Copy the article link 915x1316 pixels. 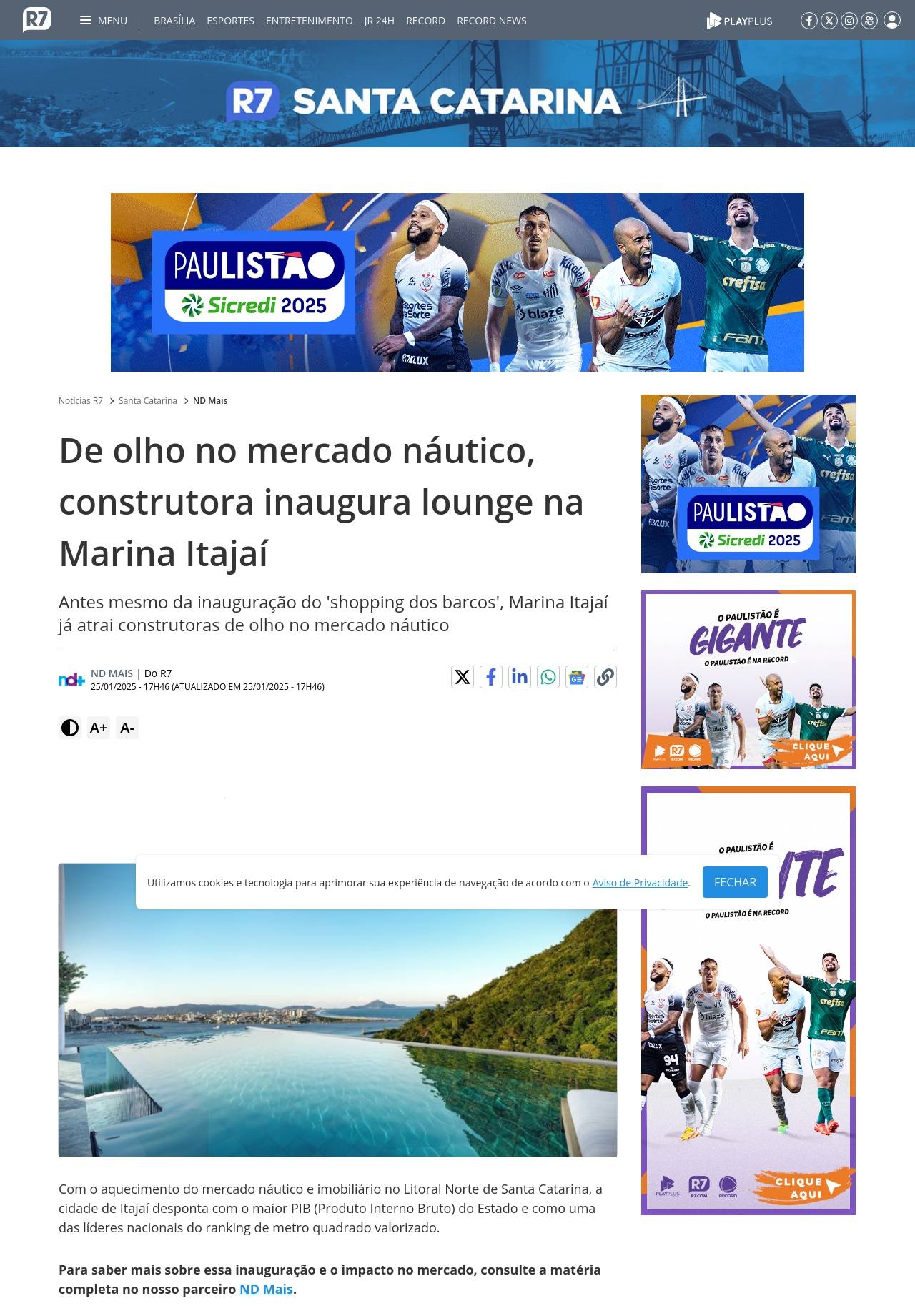point(605,677)
